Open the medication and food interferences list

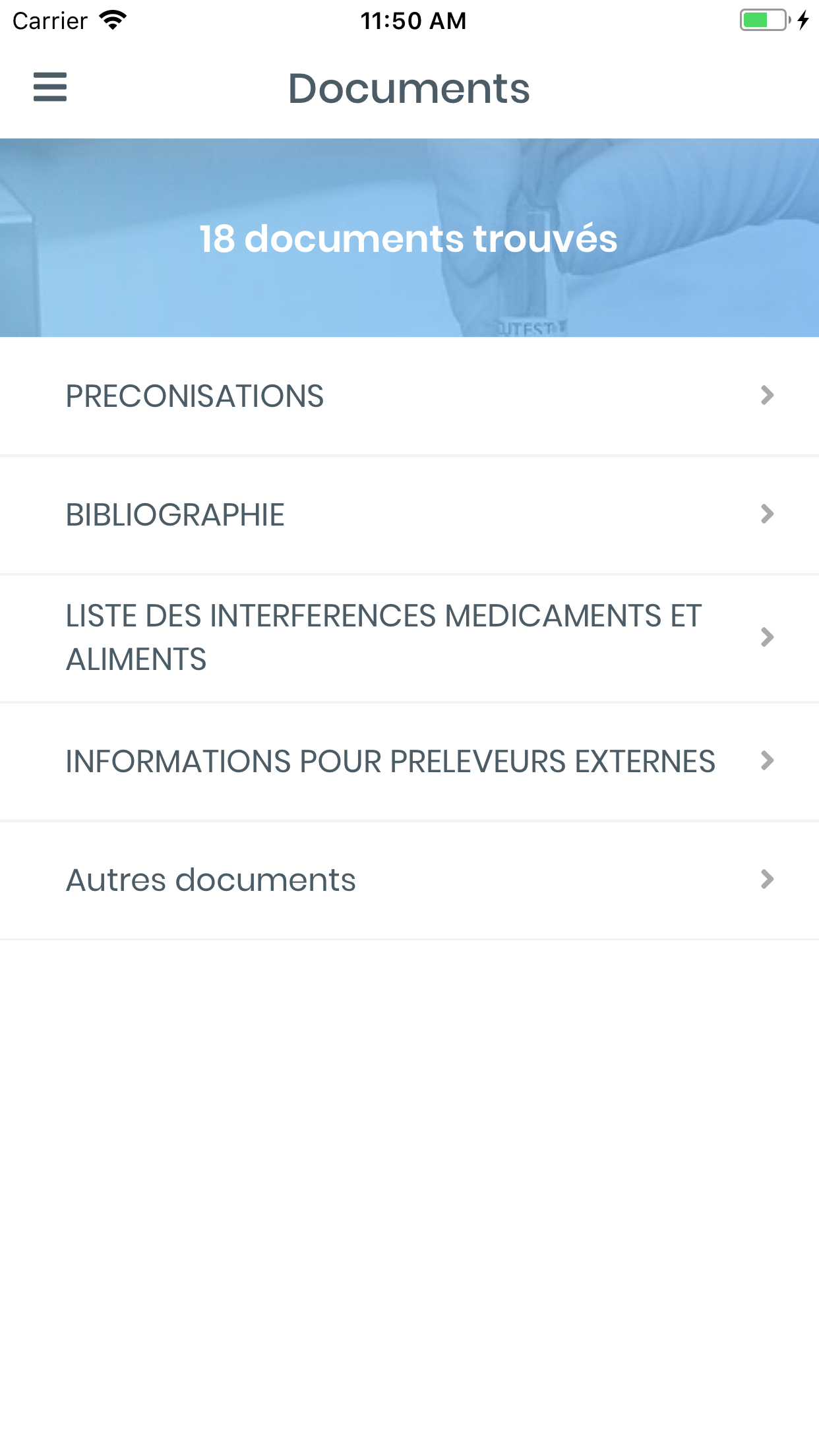pyautogui.click(x=409, y=638)
